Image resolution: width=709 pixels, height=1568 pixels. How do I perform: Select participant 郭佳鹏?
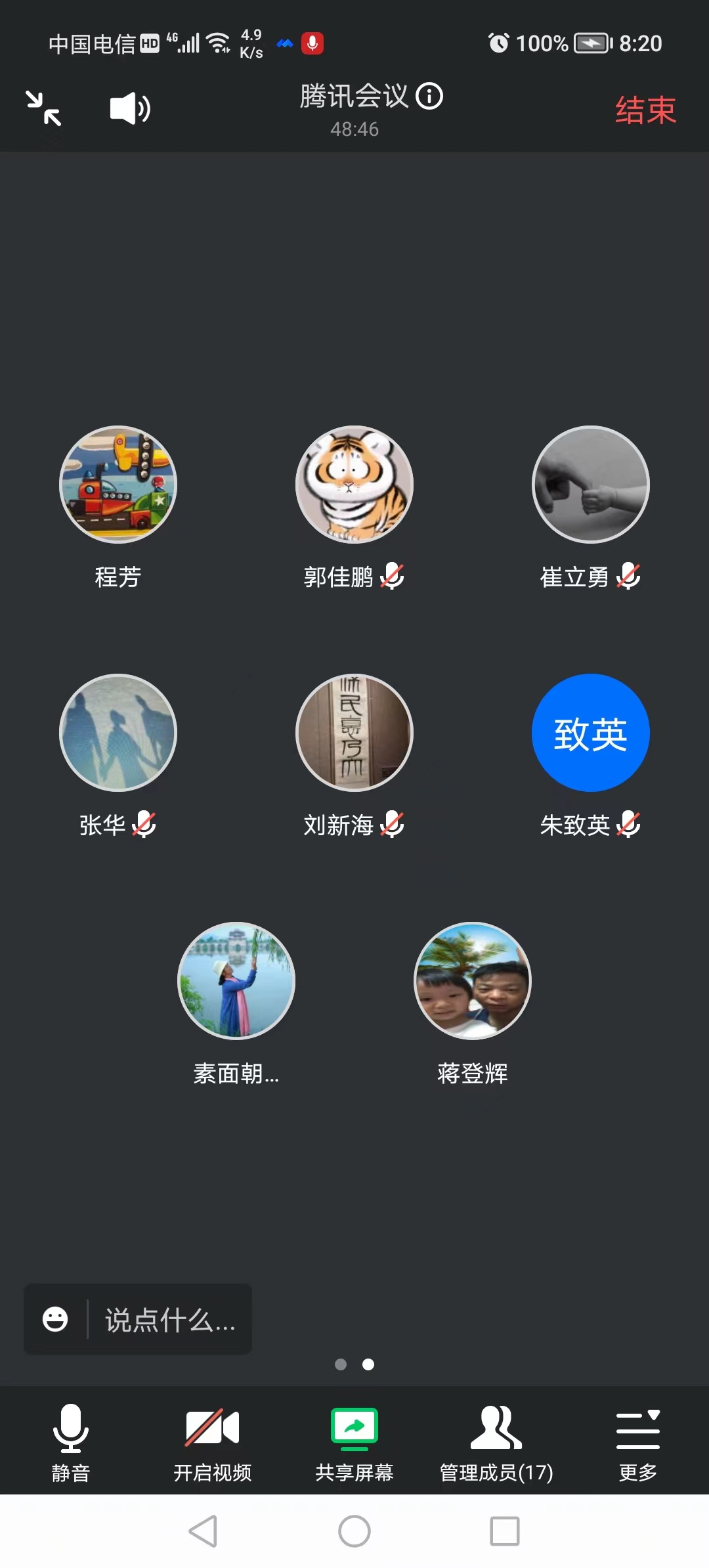tap(354, 485)
